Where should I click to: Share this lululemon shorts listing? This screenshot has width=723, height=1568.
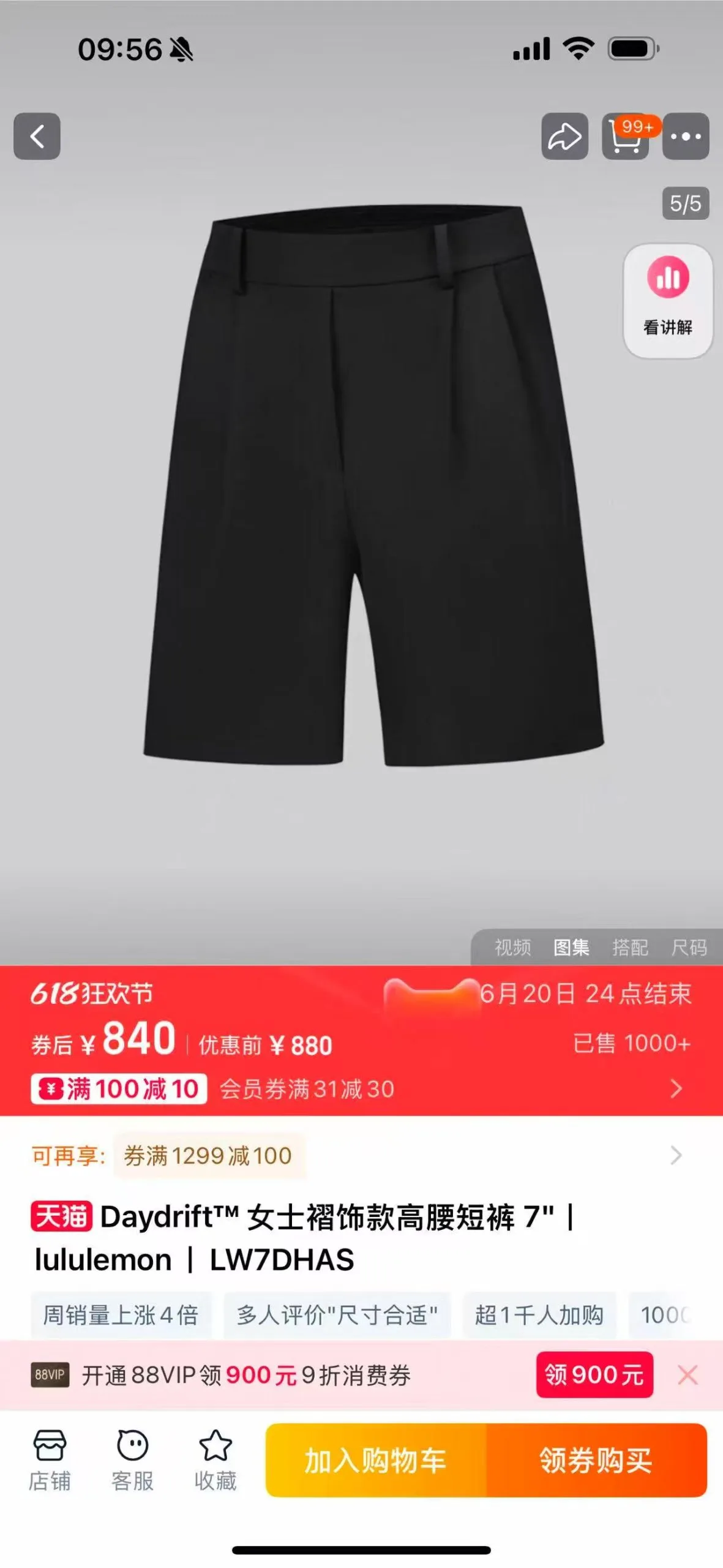pyautogui.click(x=564, y=136)
